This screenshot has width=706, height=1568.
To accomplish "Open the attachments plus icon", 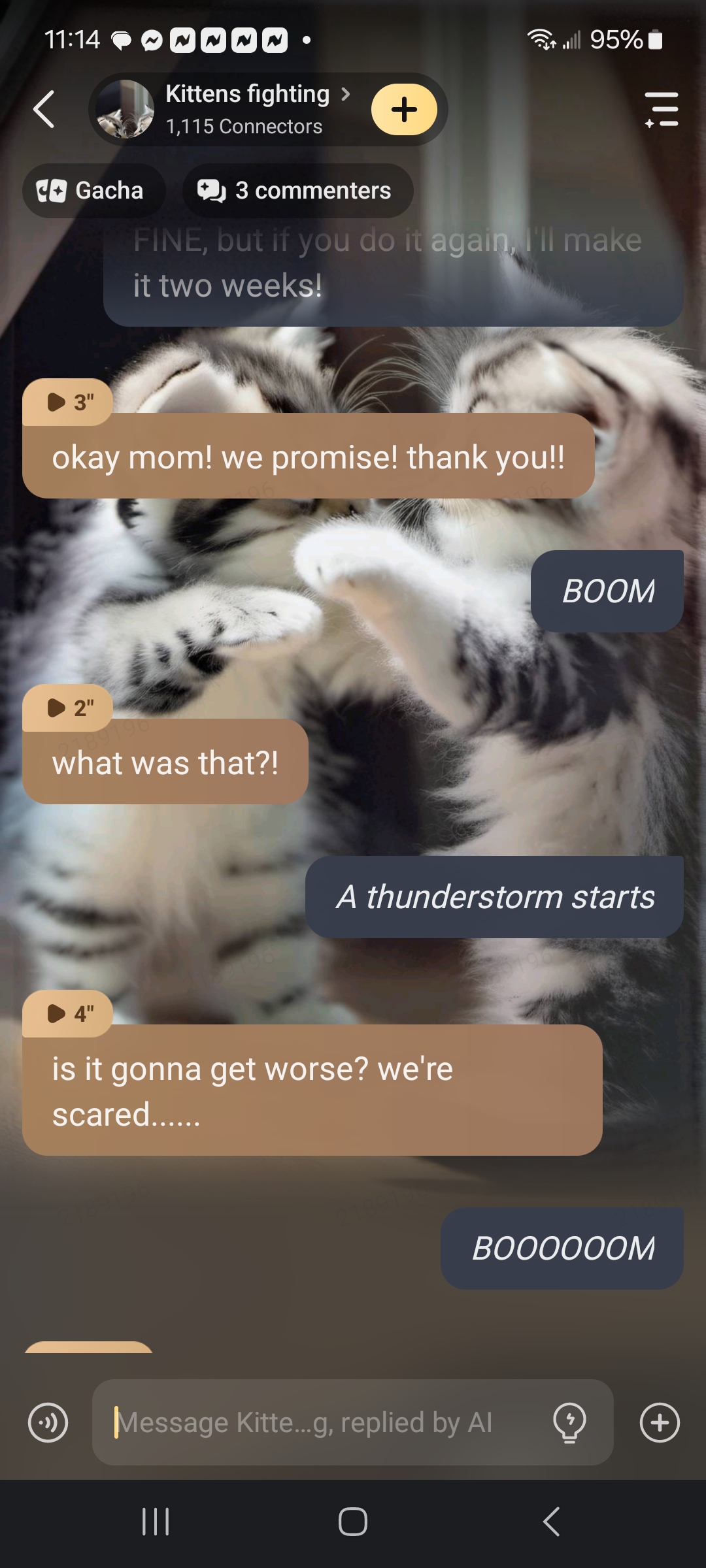I will 660,1422.
